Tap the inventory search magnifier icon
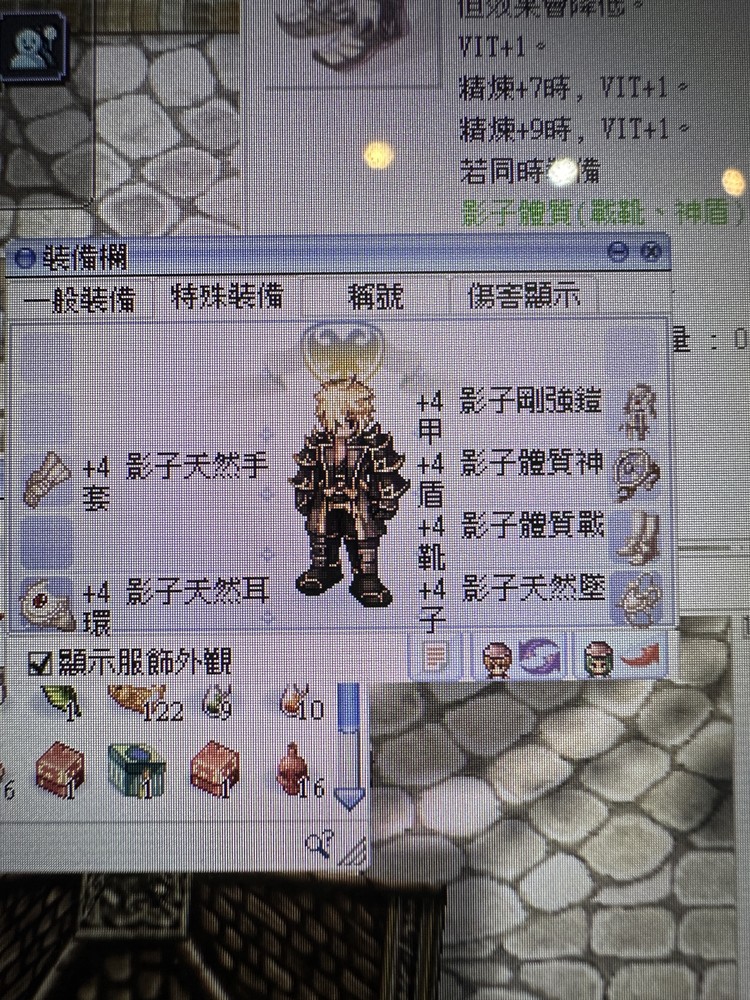750x1000 pixels. (x=318, y=846)
